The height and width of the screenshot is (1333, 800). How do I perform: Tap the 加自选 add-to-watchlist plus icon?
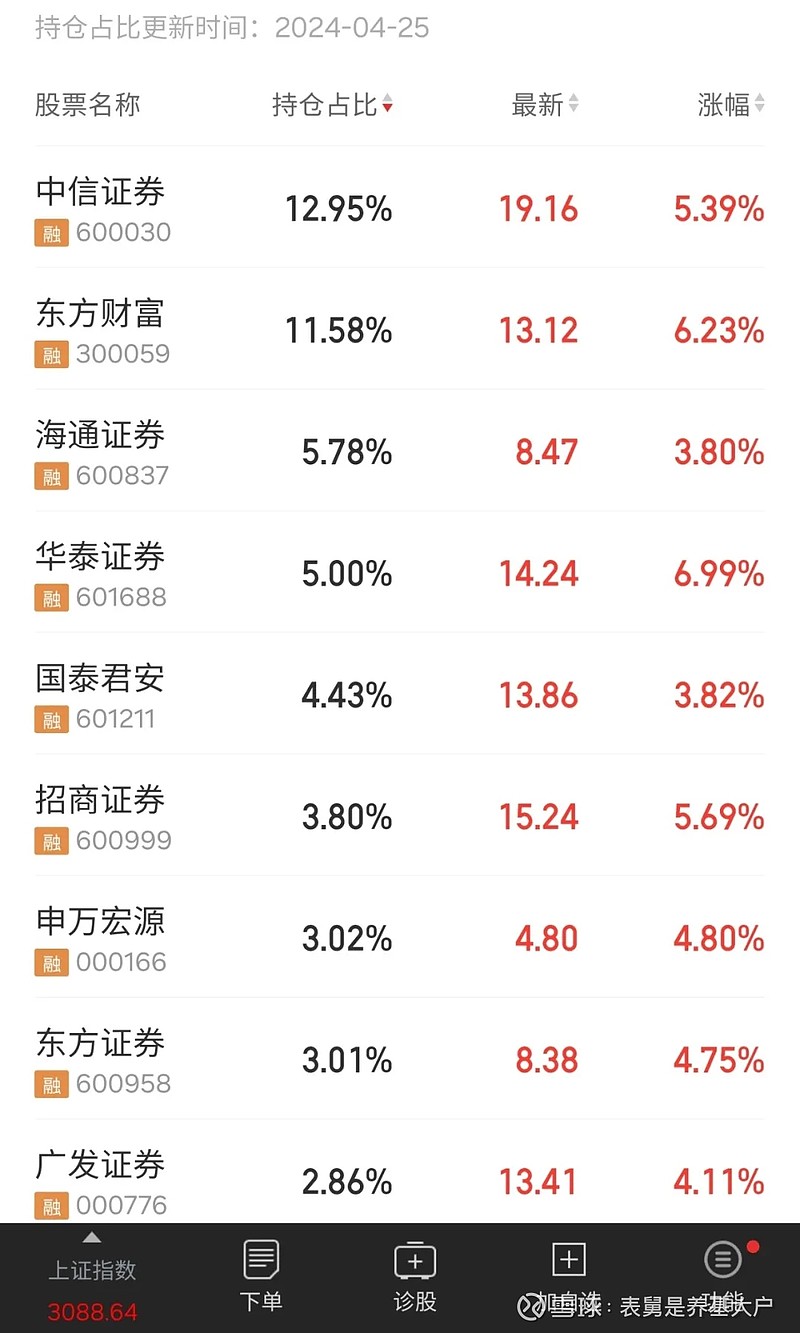pos(569,1260)
